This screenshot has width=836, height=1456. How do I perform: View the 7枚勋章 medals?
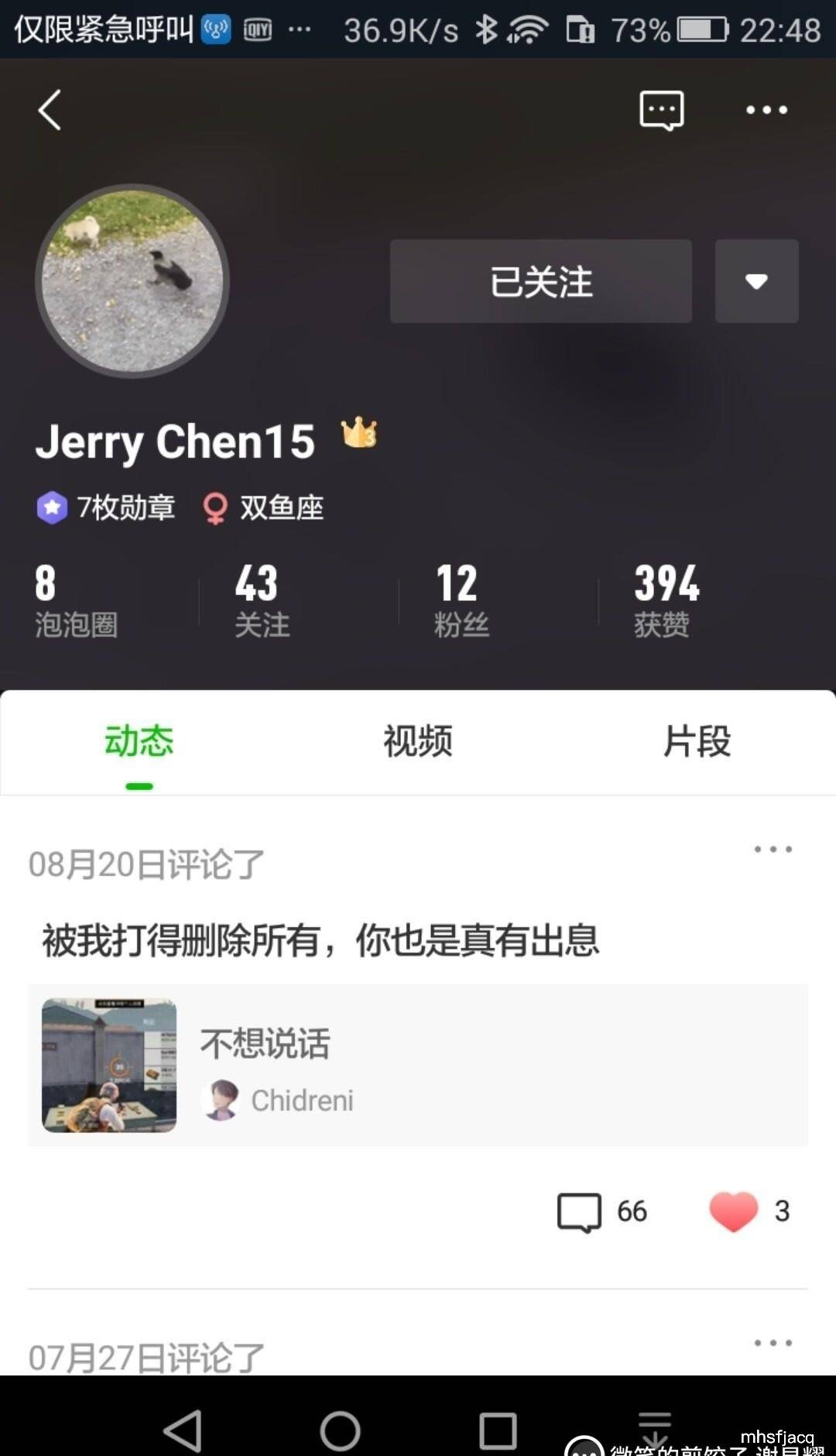[x=107, y=508]
